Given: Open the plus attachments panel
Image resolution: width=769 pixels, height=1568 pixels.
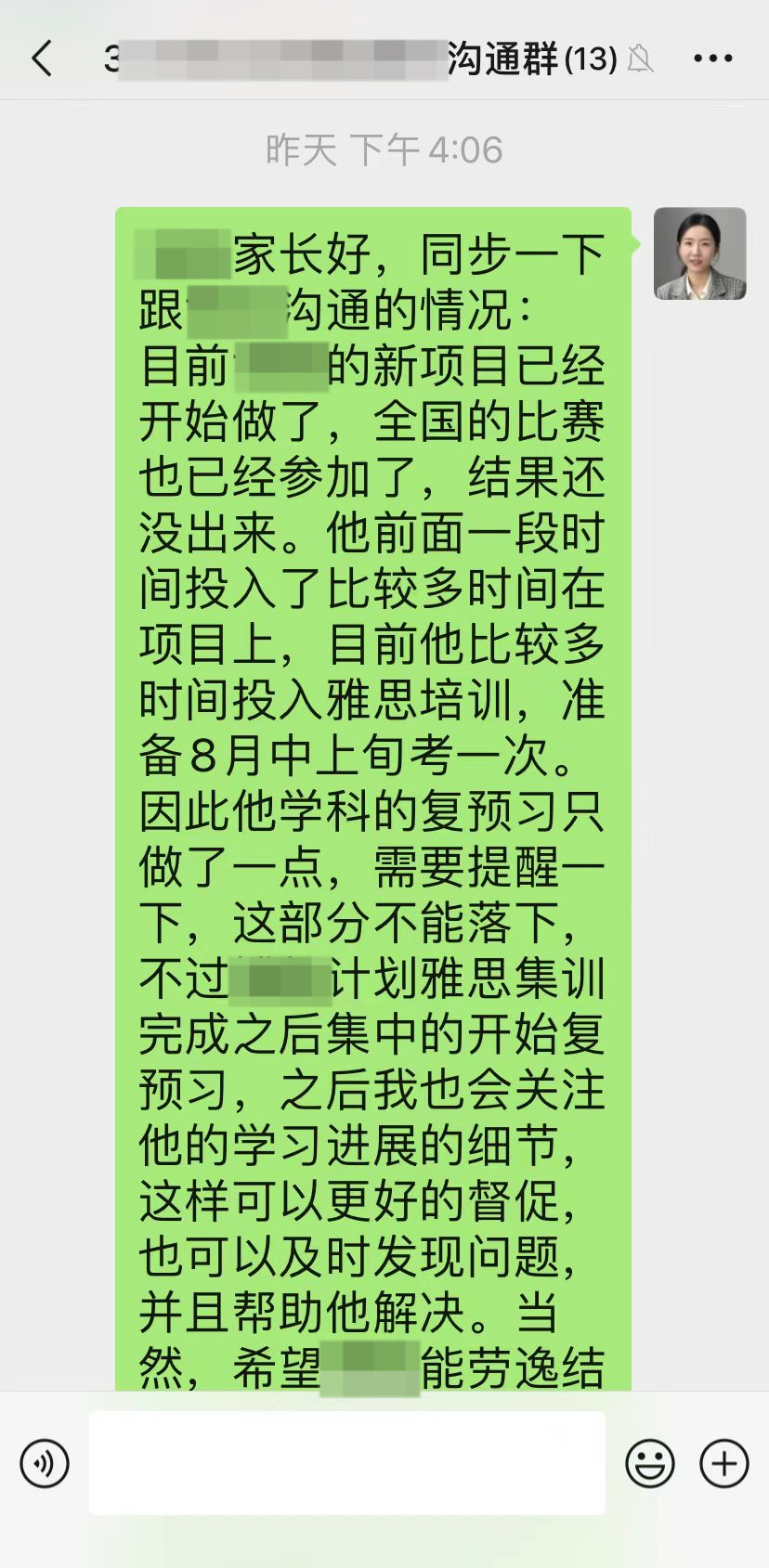Looking at the screenshot, I should (724, 1464).
